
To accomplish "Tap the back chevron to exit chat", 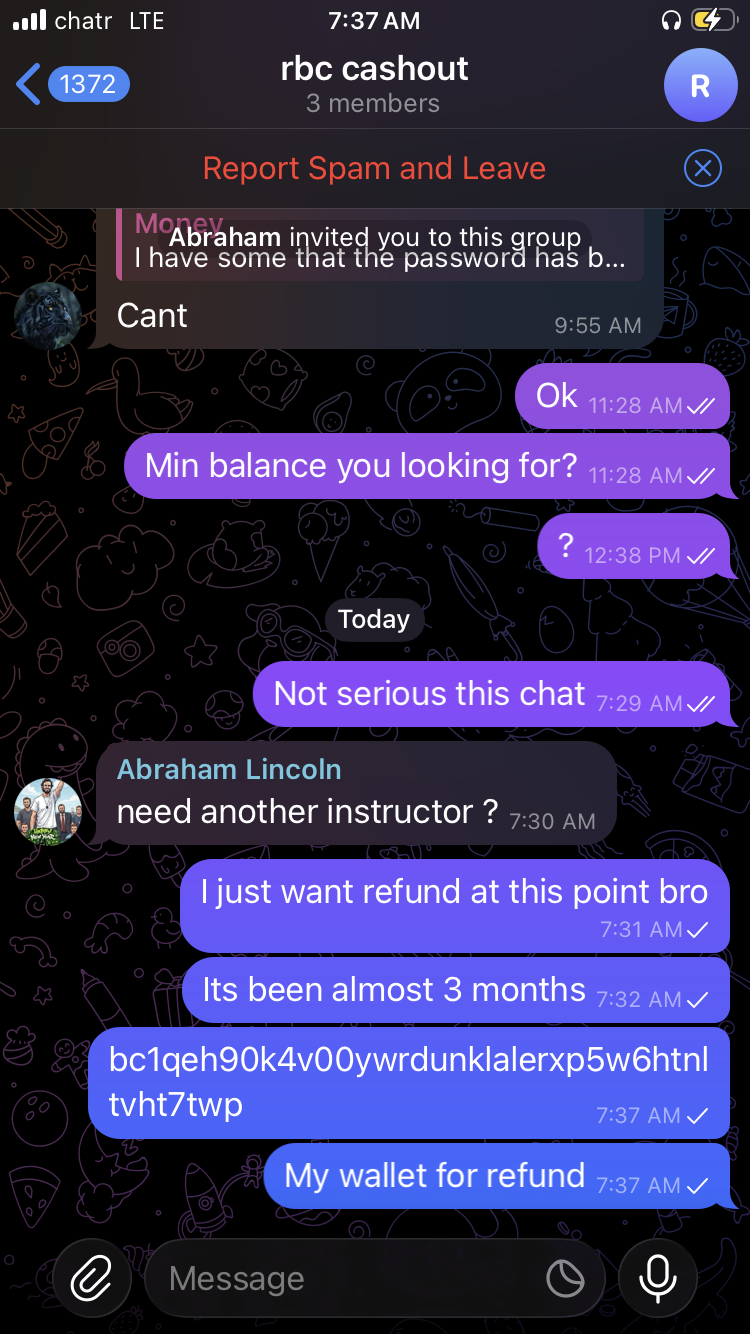I will (x=27, y=84).
